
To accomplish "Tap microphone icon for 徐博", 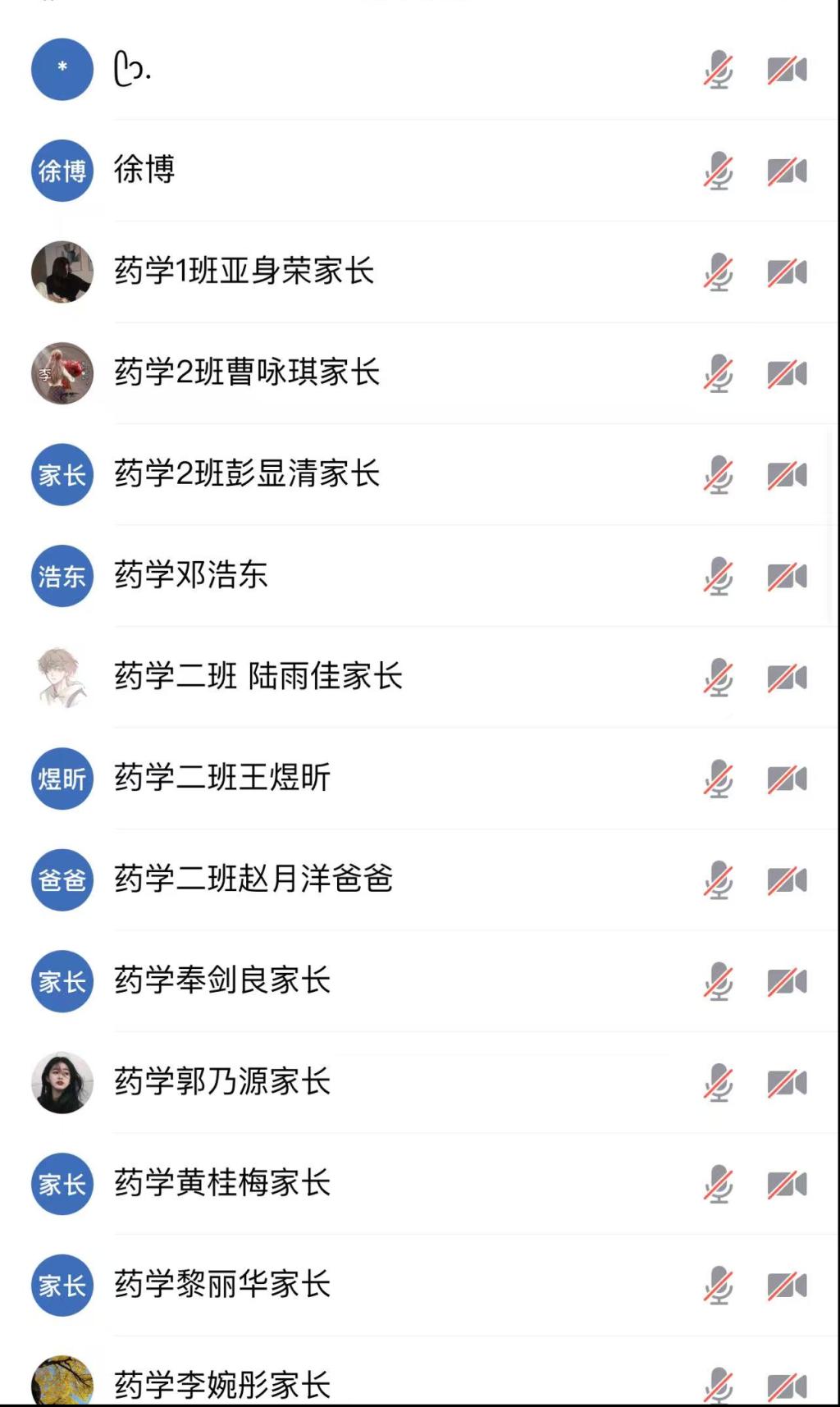I will [x=718, y=171].
